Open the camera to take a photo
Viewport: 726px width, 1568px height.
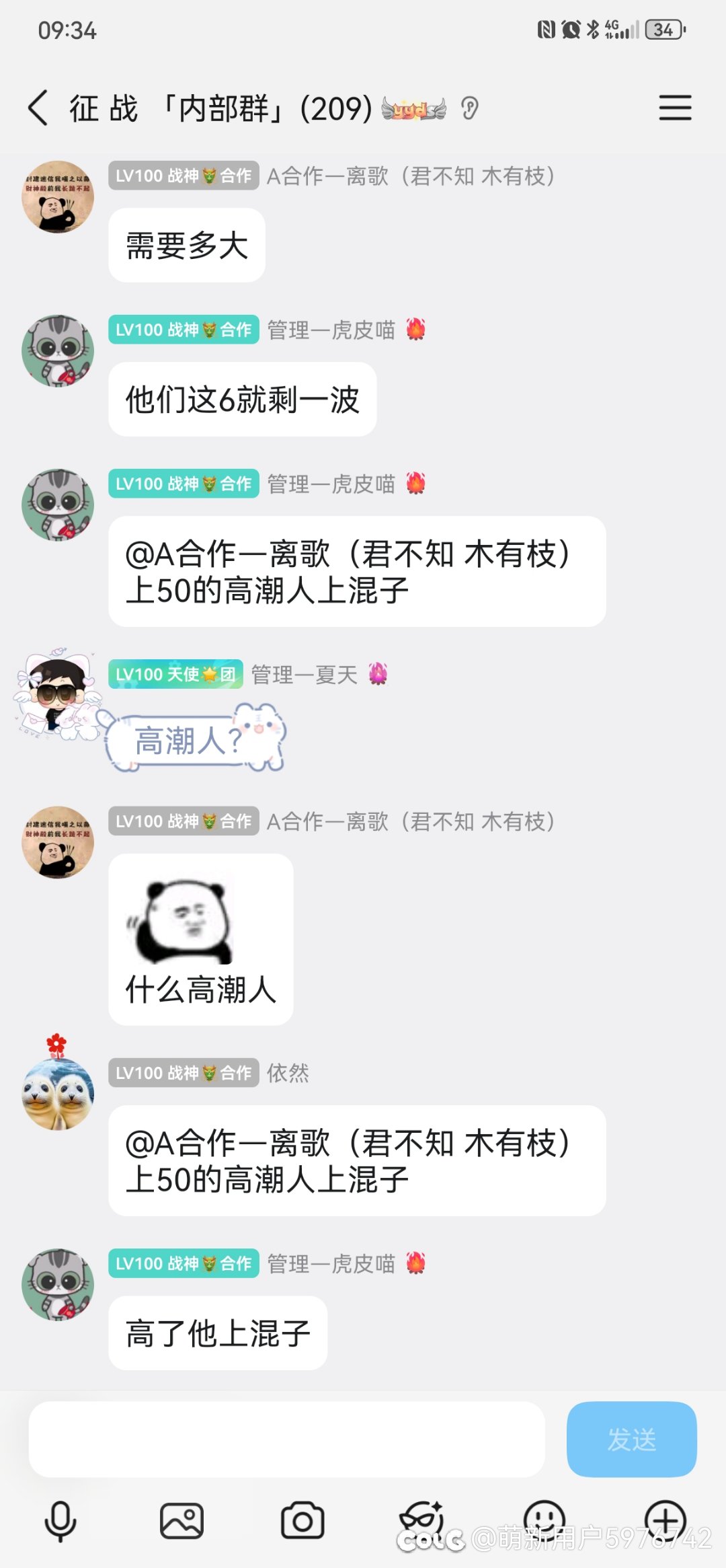pyautogui.click(x=302, y=1520)
